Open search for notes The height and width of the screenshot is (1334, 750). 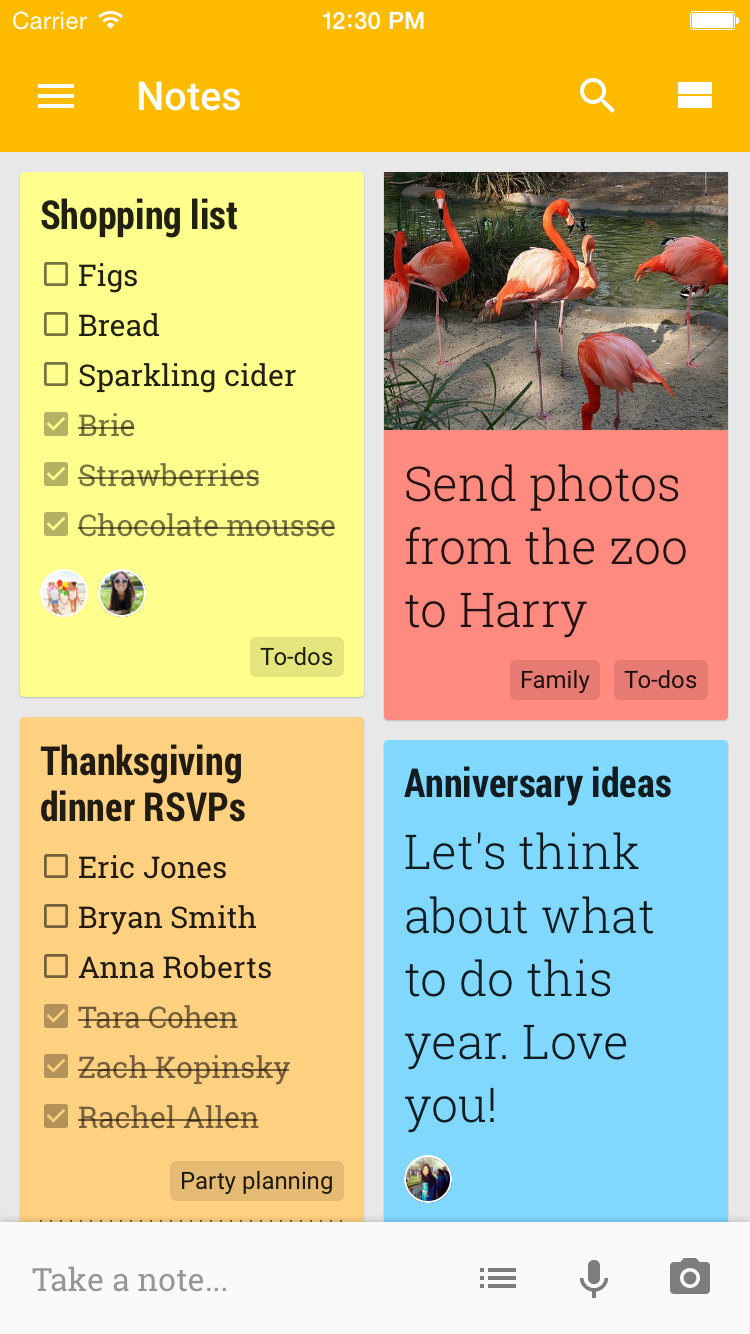596,96
